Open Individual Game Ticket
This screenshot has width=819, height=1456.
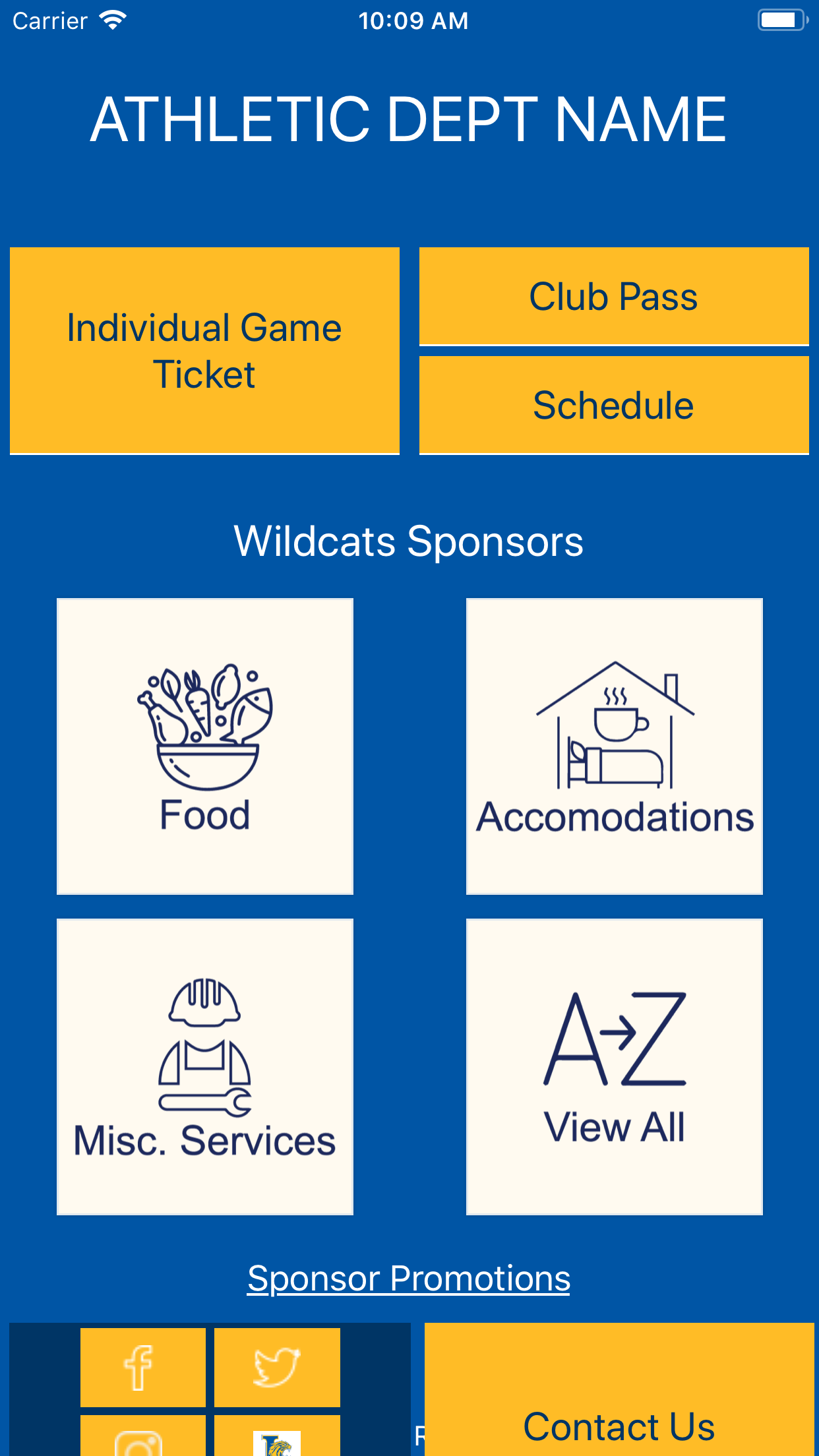(x=204, y=351)
